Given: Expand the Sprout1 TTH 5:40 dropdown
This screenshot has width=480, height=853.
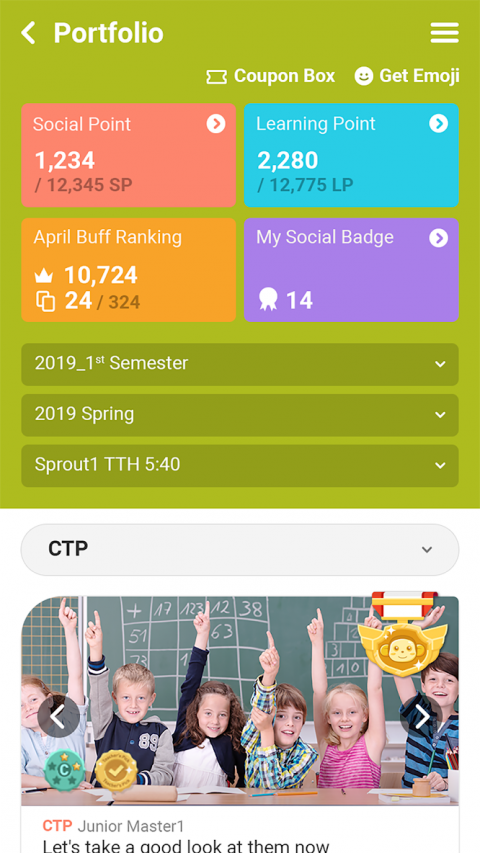Looking at the screenshot, I should pos(240,465).
